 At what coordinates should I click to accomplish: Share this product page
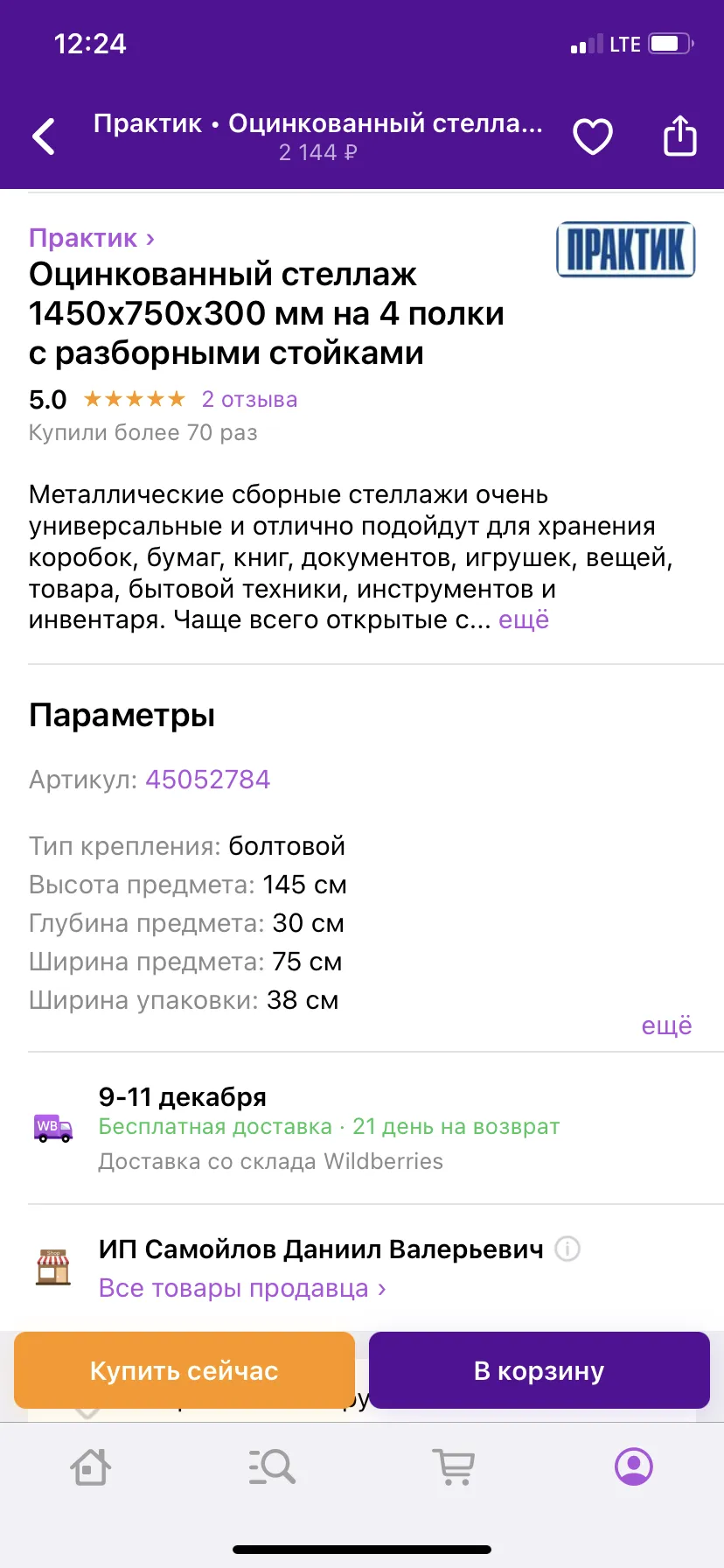680,136
